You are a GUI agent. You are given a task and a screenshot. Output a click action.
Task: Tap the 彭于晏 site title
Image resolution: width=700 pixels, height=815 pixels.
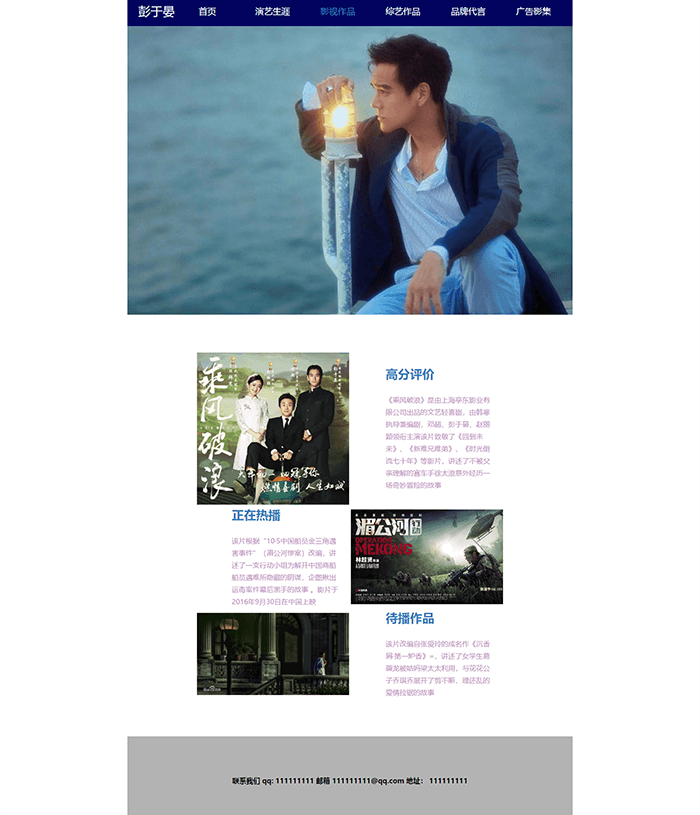pyautogui.click(x=156, y=12)
